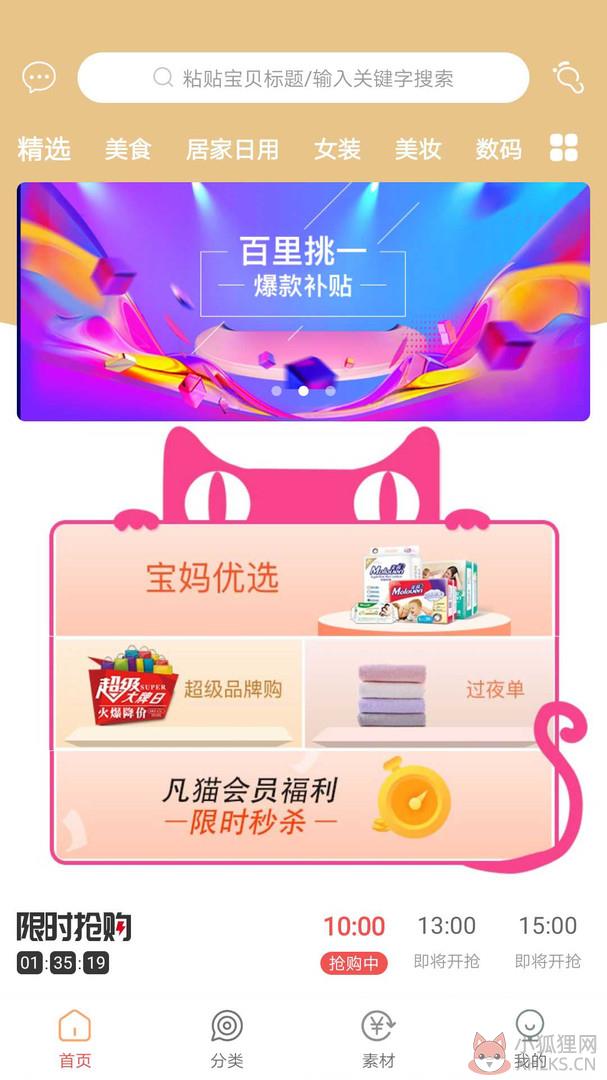The height and width of the screenshot is (1080, 607).
Task: Open the 我的 profile tab
Action: (x=530, y=1039)
